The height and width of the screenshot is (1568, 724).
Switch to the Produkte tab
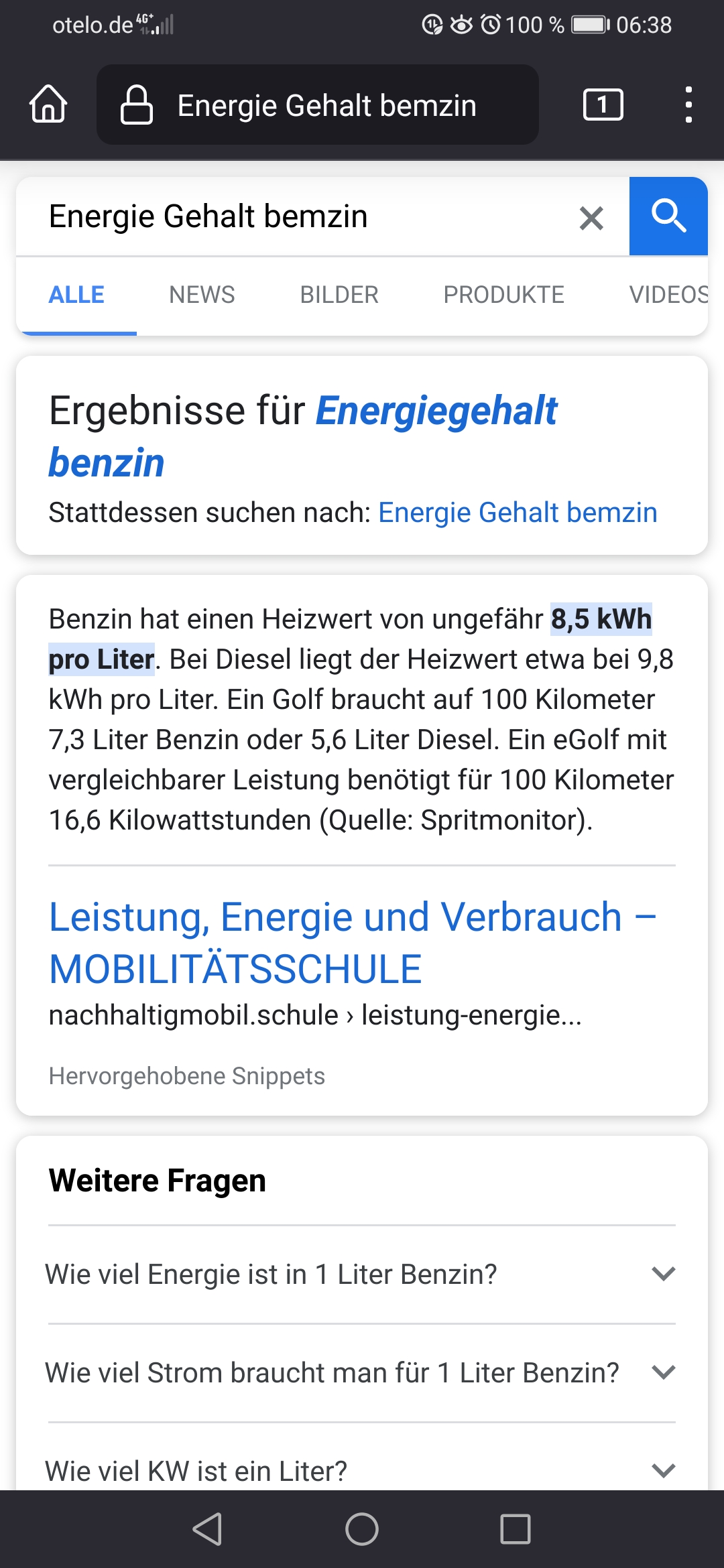point(504,295)
